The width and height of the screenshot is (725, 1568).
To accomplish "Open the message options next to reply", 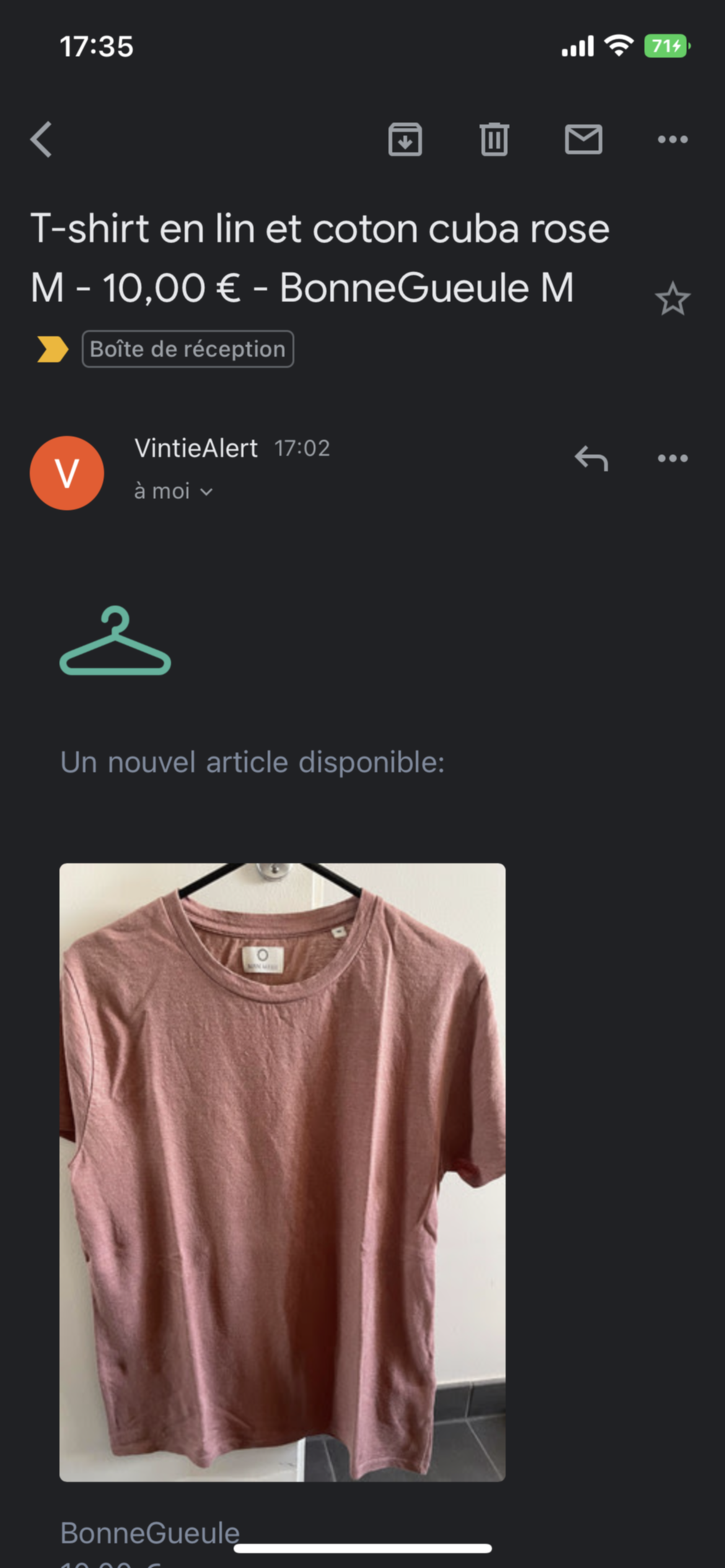I will pyautogui.click(x=672, y=459).
